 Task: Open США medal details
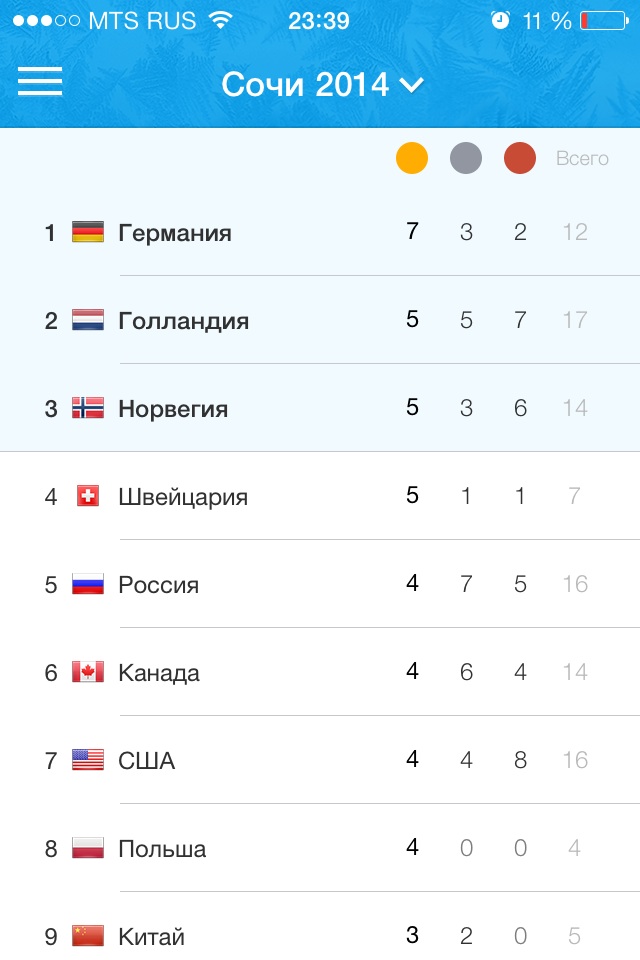pyautogui.click(x=320, y=761)
